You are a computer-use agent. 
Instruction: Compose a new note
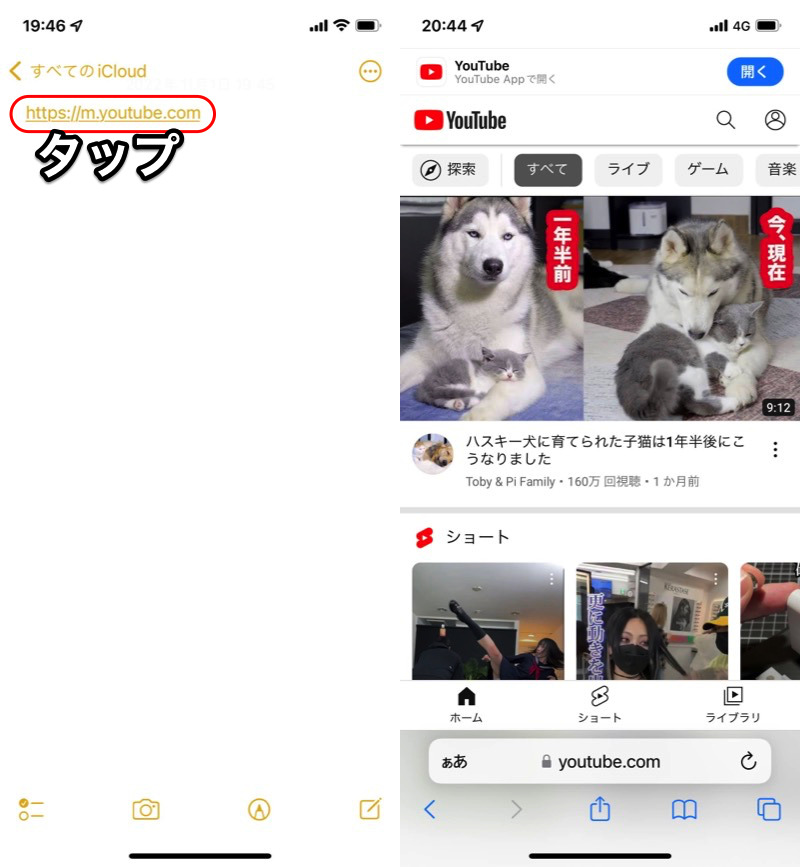pyautogui.click(x=370, y=808)
